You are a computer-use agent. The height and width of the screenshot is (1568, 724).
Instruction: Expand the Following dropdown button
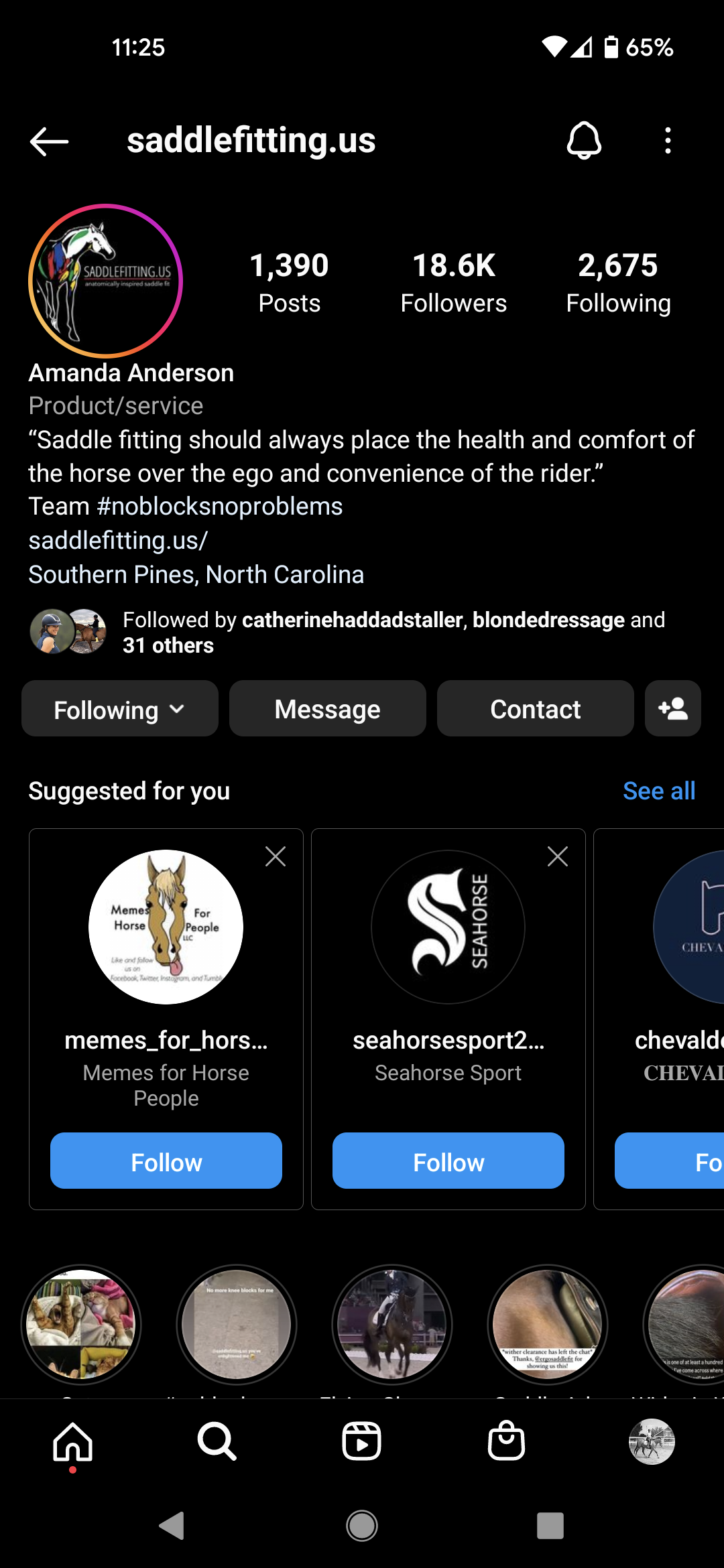pos(120,709)
